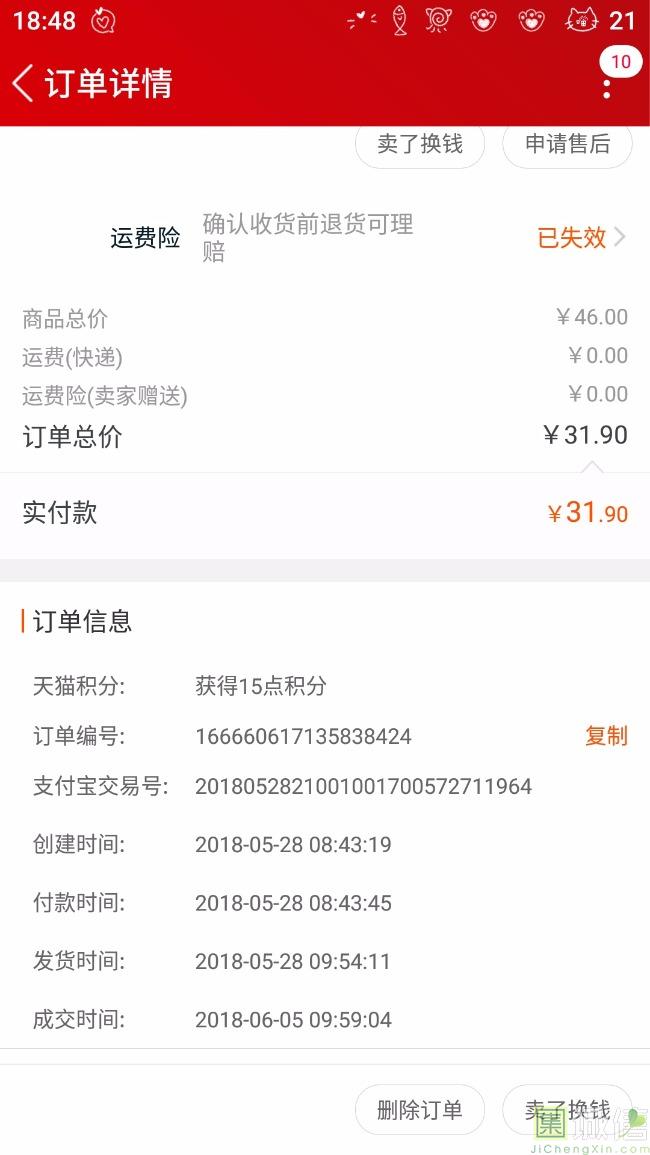Open the 运费险 已失效 details row
650x1155 pixels.
(325, 237)
